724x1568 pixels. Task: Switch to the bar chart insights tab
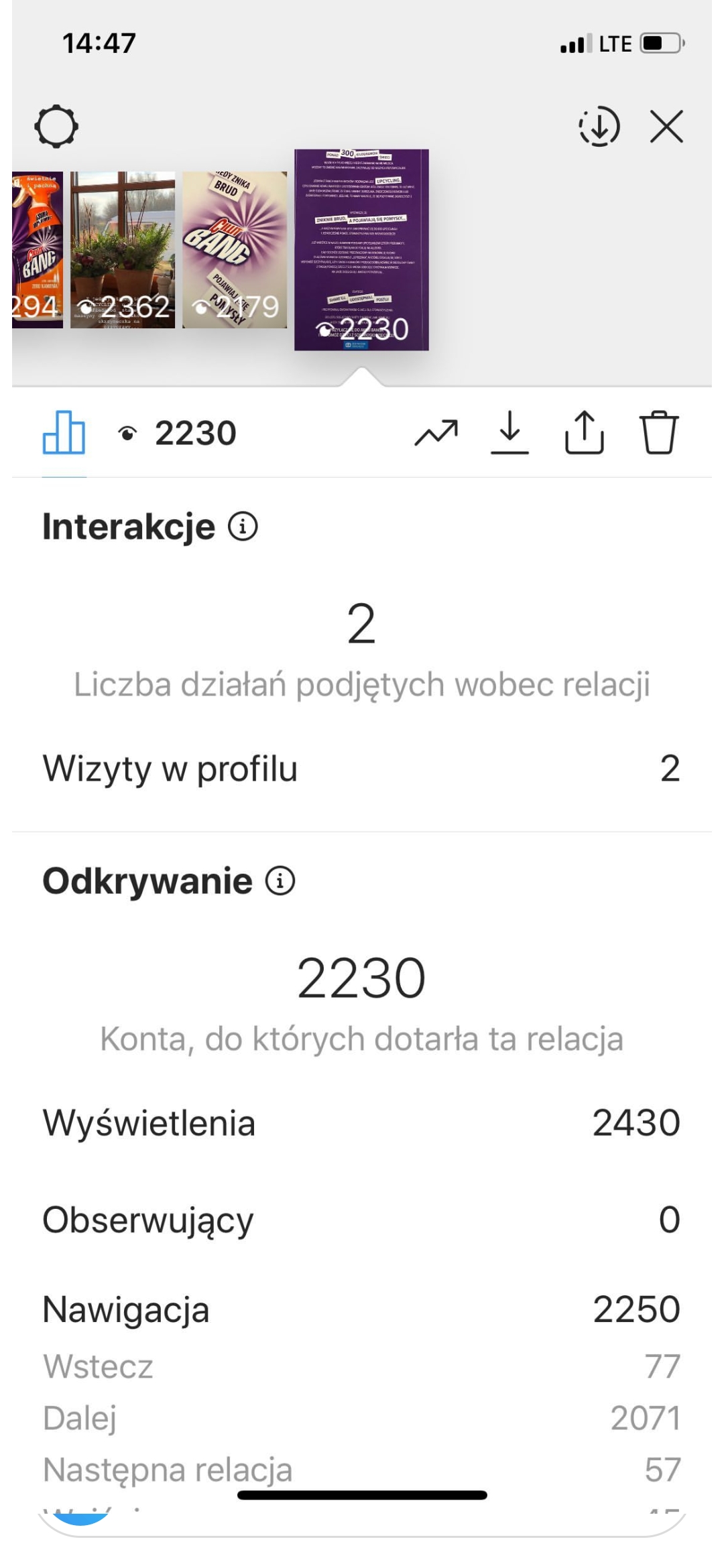pos(64,433)
